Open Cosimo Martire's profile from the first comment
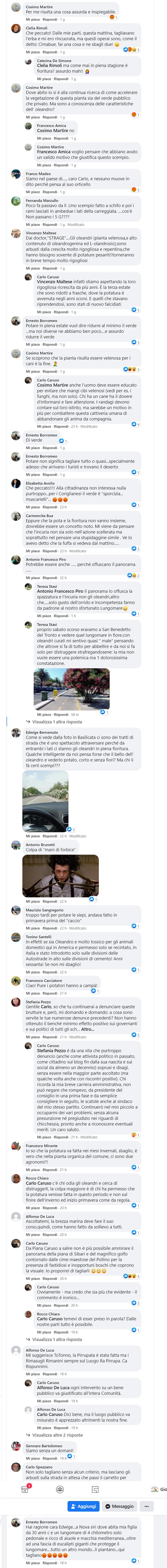 click(39, 7)
